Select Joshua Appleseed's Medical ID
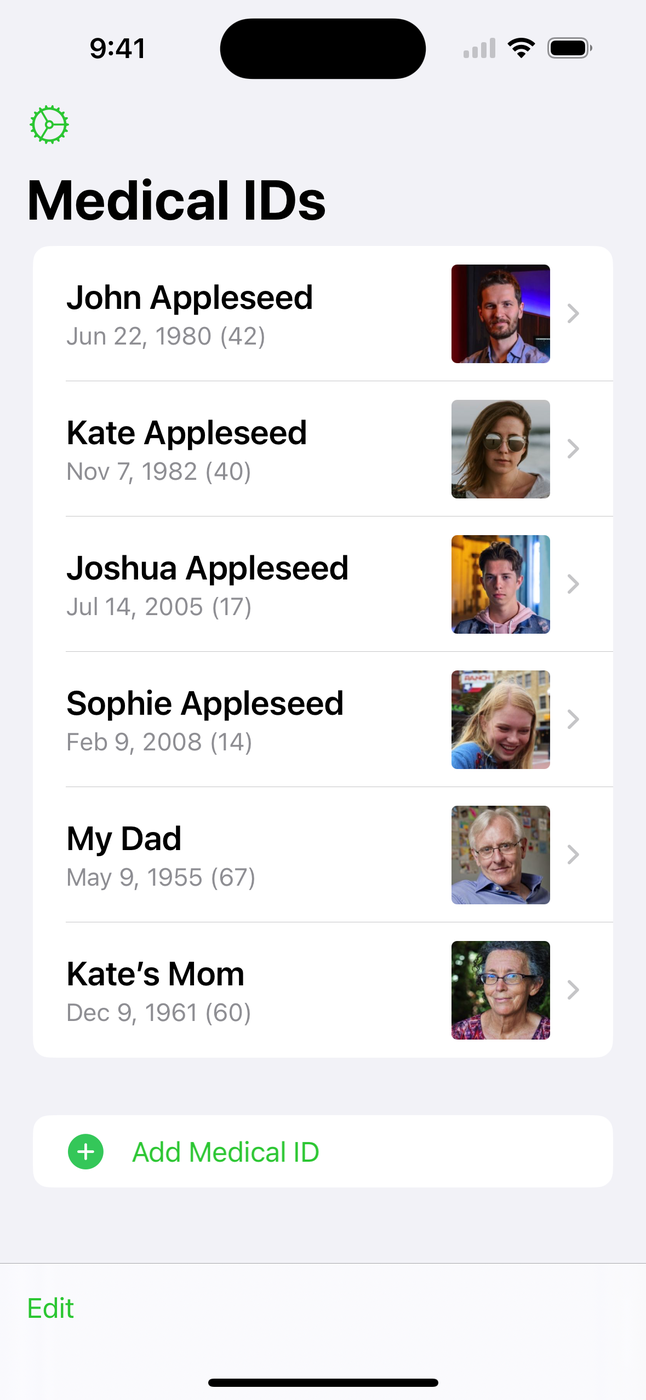Screen dimensions: 646x1400 click(x=322, y=584)
